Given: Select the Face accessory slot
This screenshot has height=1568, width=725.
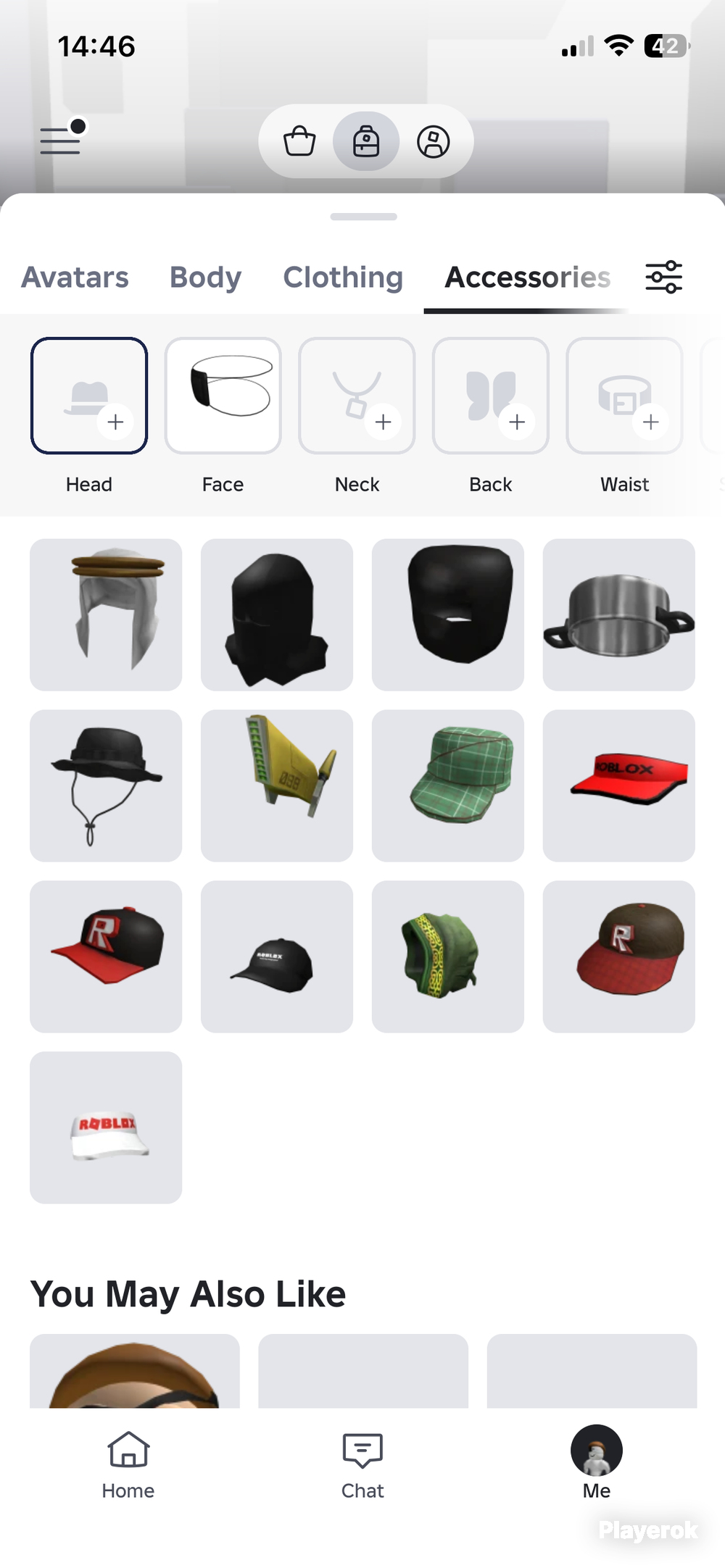Looking at the screenshot, I should 223,396.
